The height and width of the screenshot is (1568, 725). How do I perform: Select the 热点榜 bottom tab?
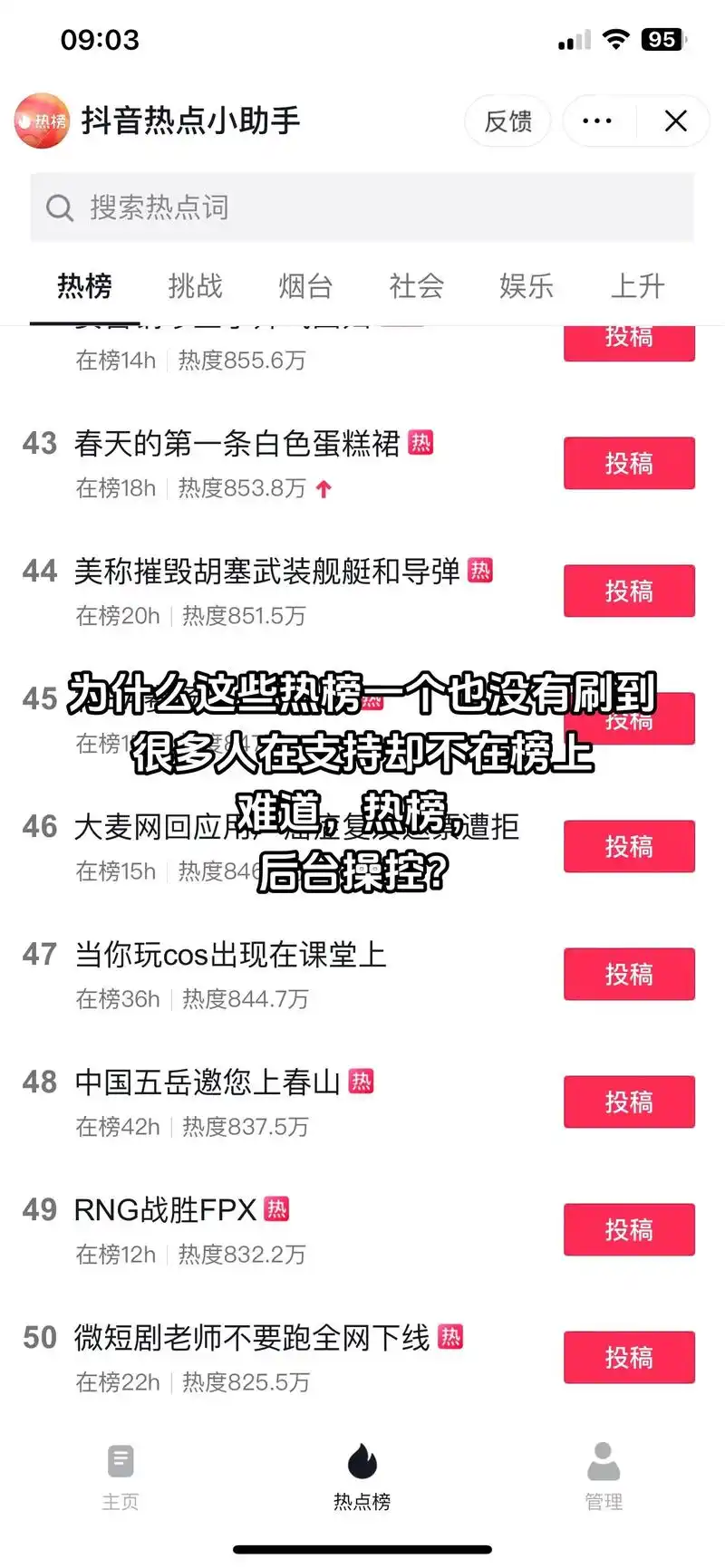tap(362, 1477)
